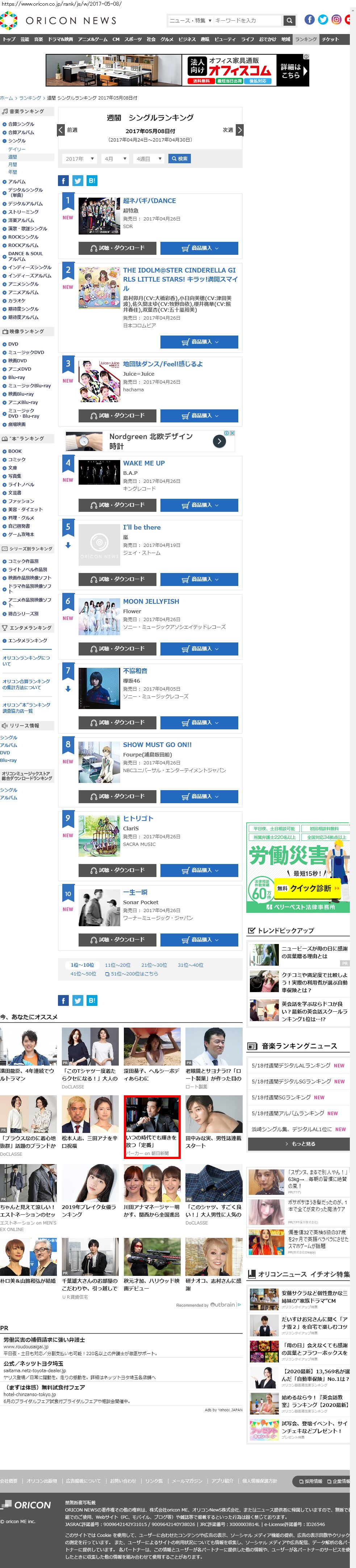
Task: Open the 11位〜20位 ranking page link
Action: 117,964
